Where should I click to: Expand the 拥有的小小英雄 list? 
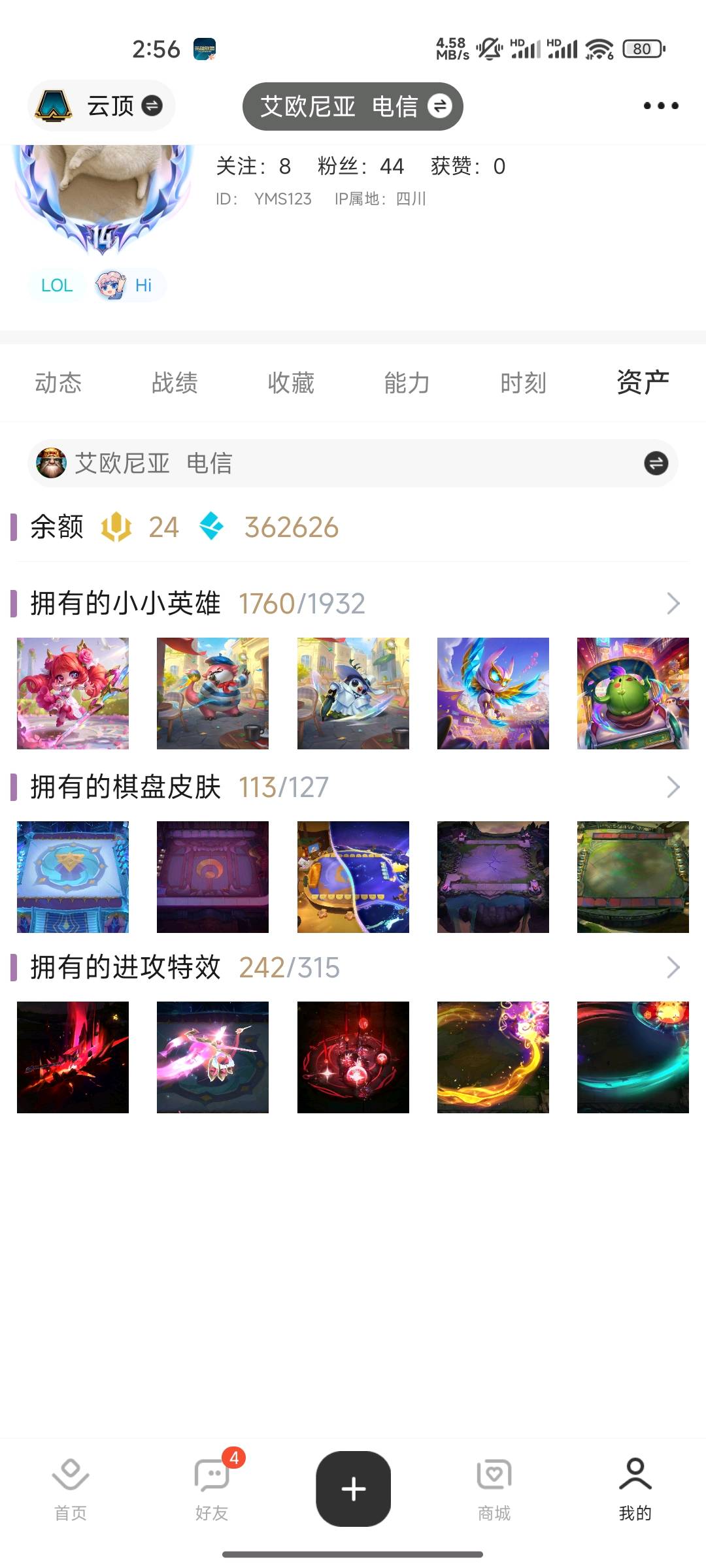[x=673, y=604]
